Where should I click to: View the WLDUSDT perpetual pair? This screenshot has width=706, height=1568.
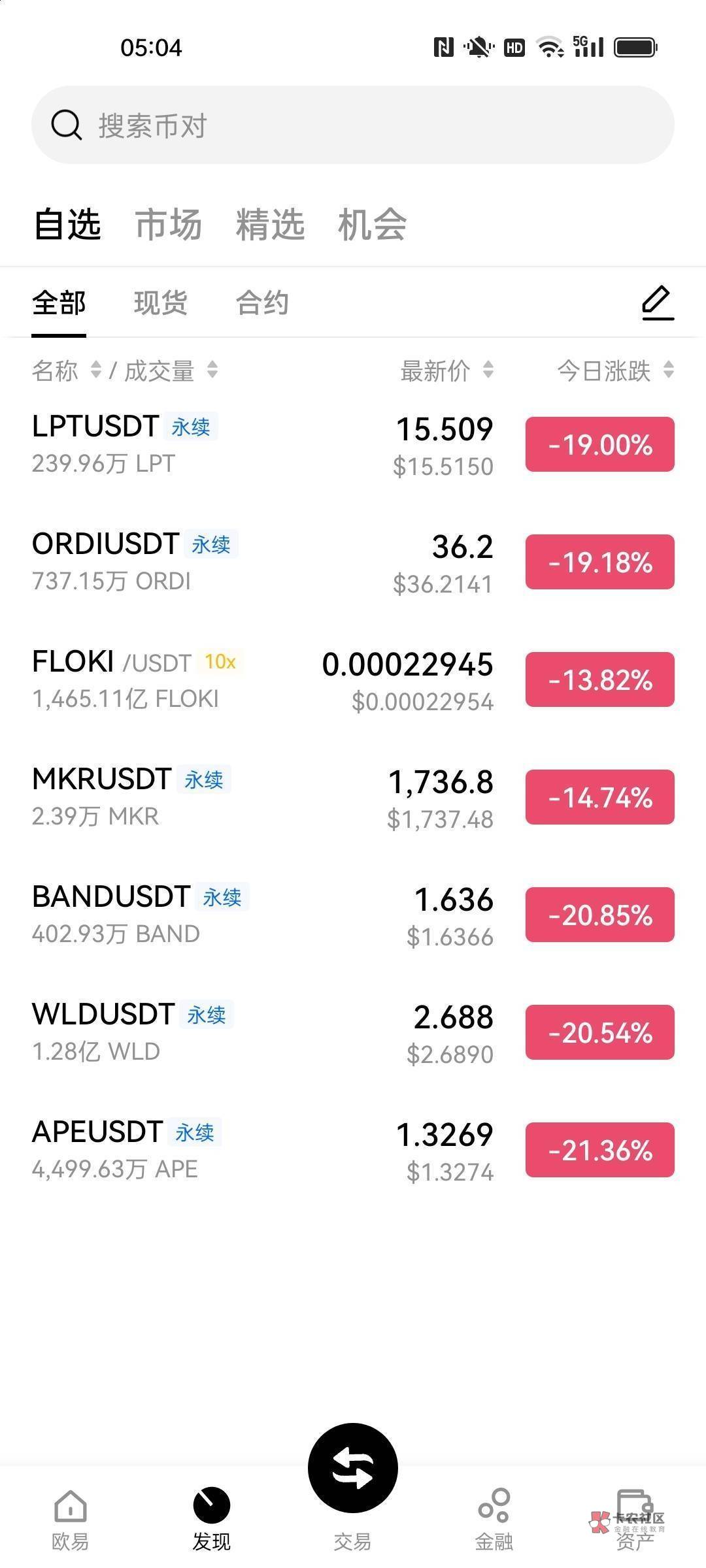(261, 1032)
